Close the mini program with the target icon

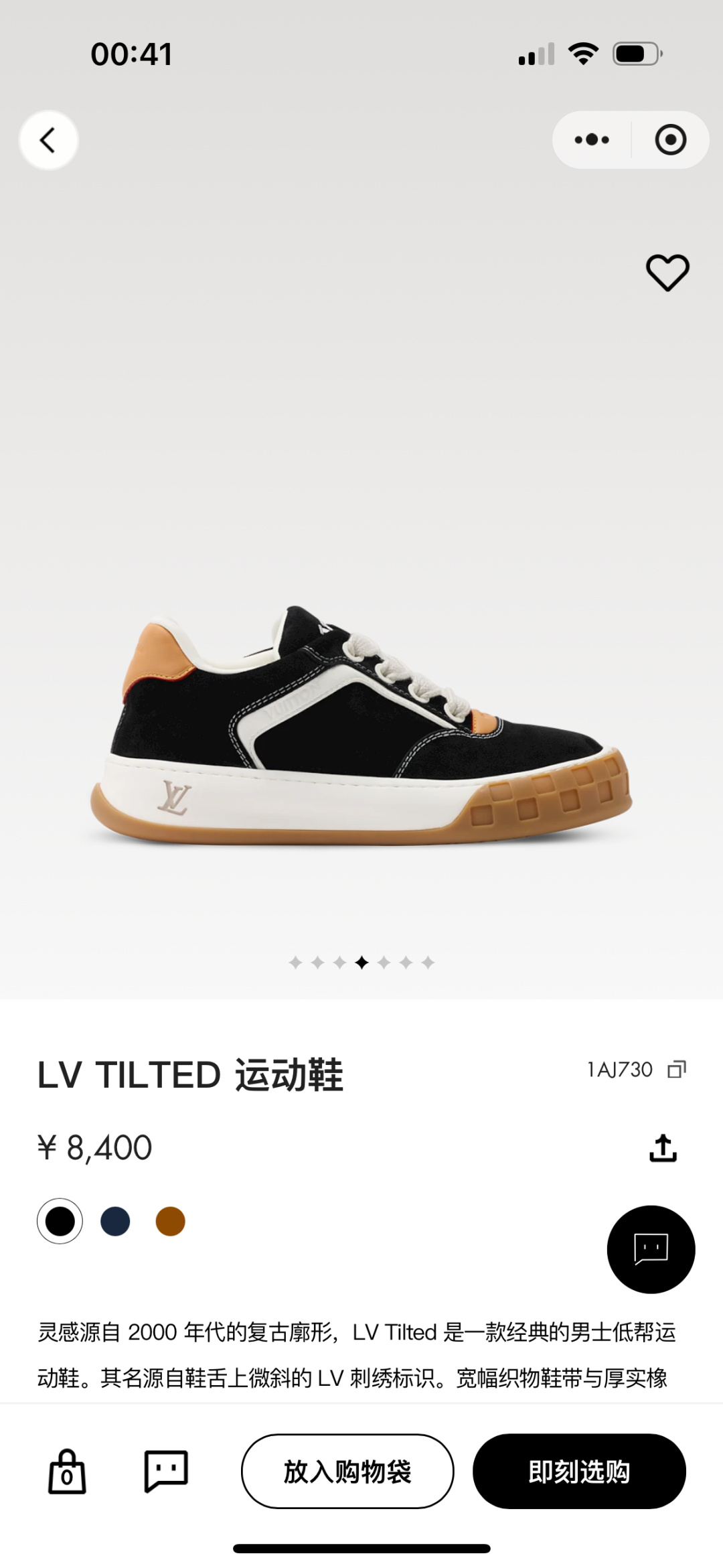pyautogui.click(x=670, y=140)
